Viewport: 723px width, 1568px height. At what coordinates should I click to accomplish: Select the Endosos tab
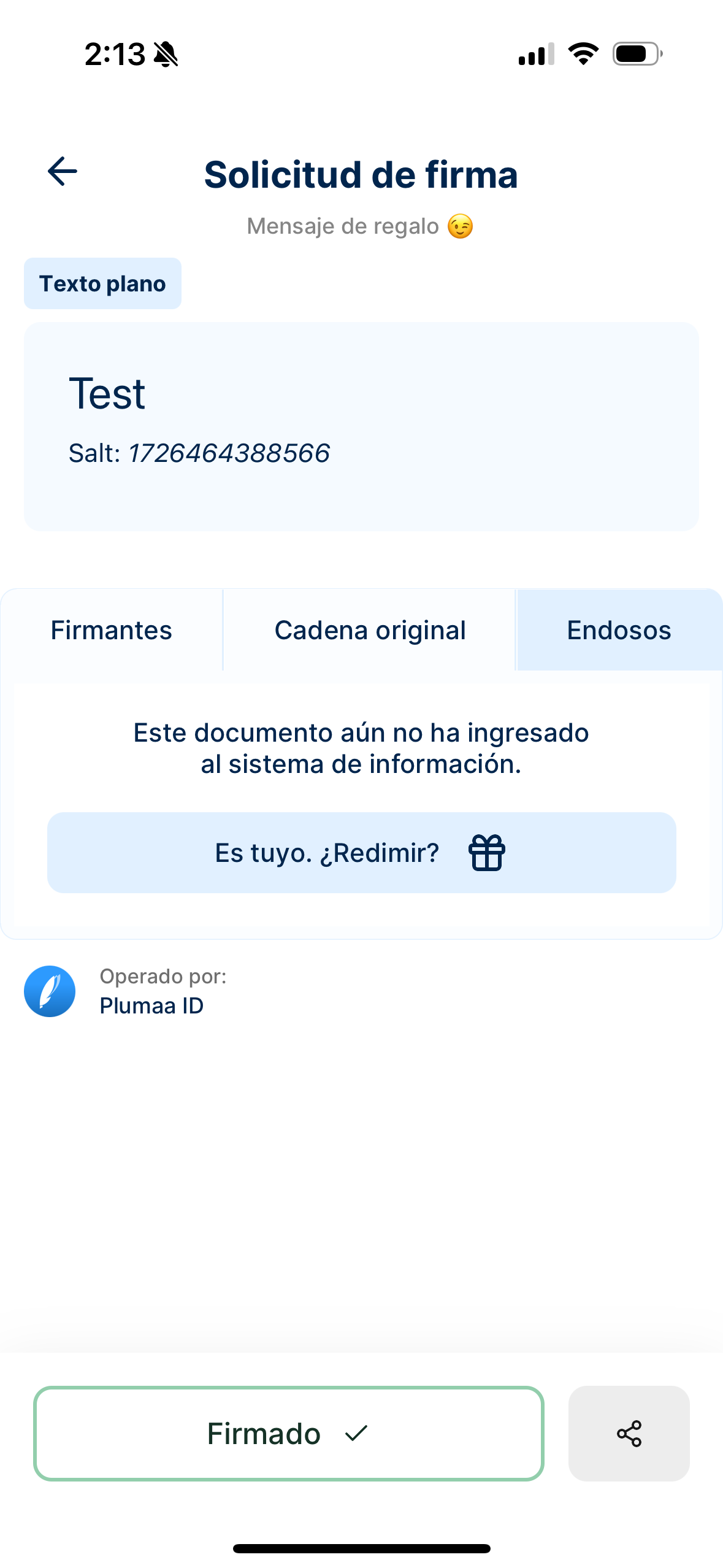tap(619, 630)
